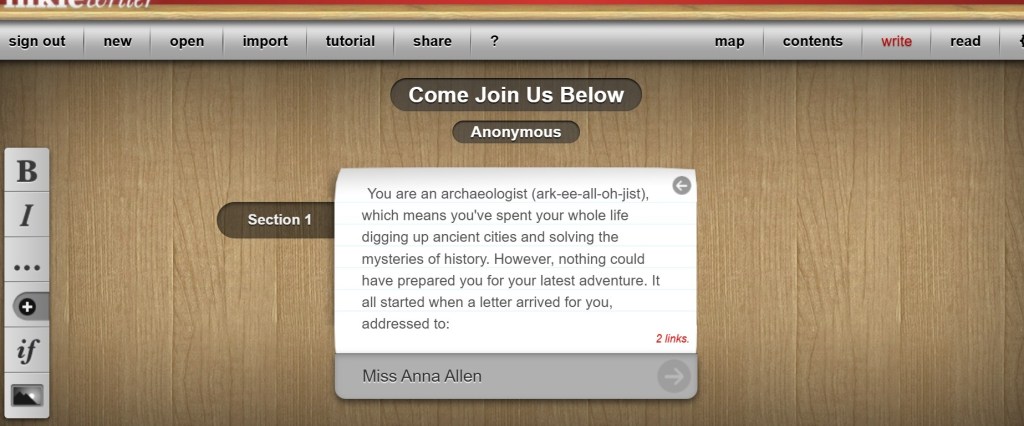
Task: Open the question mark help
Action: 494,41
